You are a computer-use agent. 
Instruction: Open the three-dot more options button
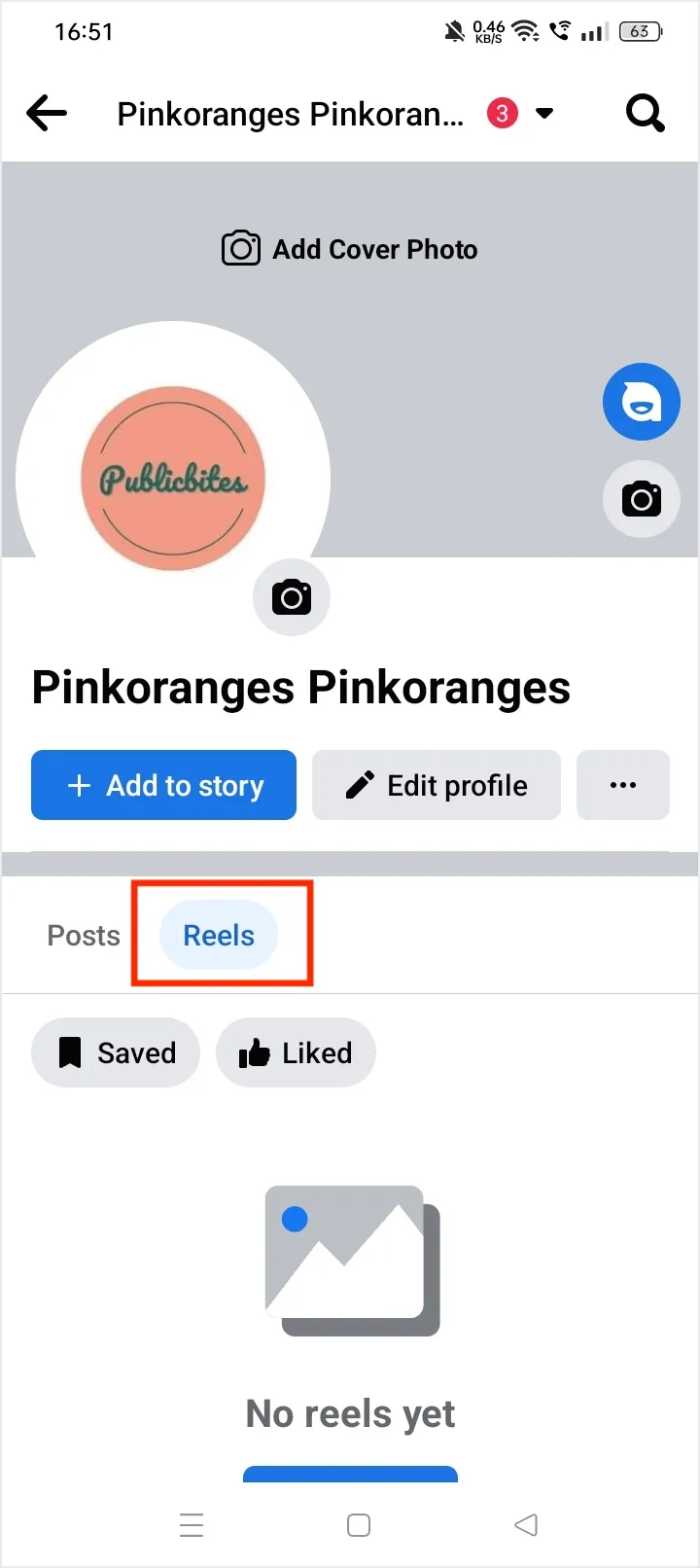(x=623, y=785)
